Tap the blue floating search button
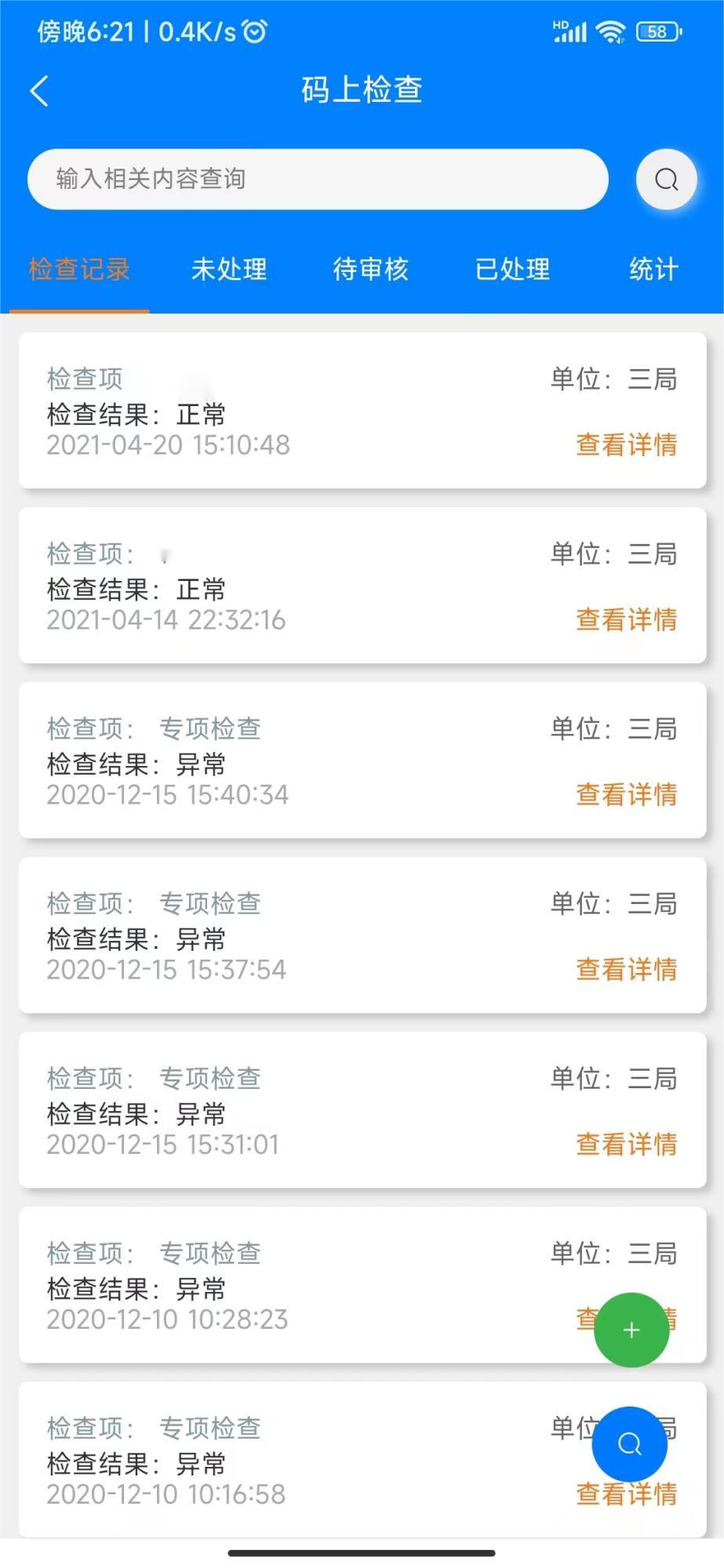The image size is (724, 1568). [630, 1444]
